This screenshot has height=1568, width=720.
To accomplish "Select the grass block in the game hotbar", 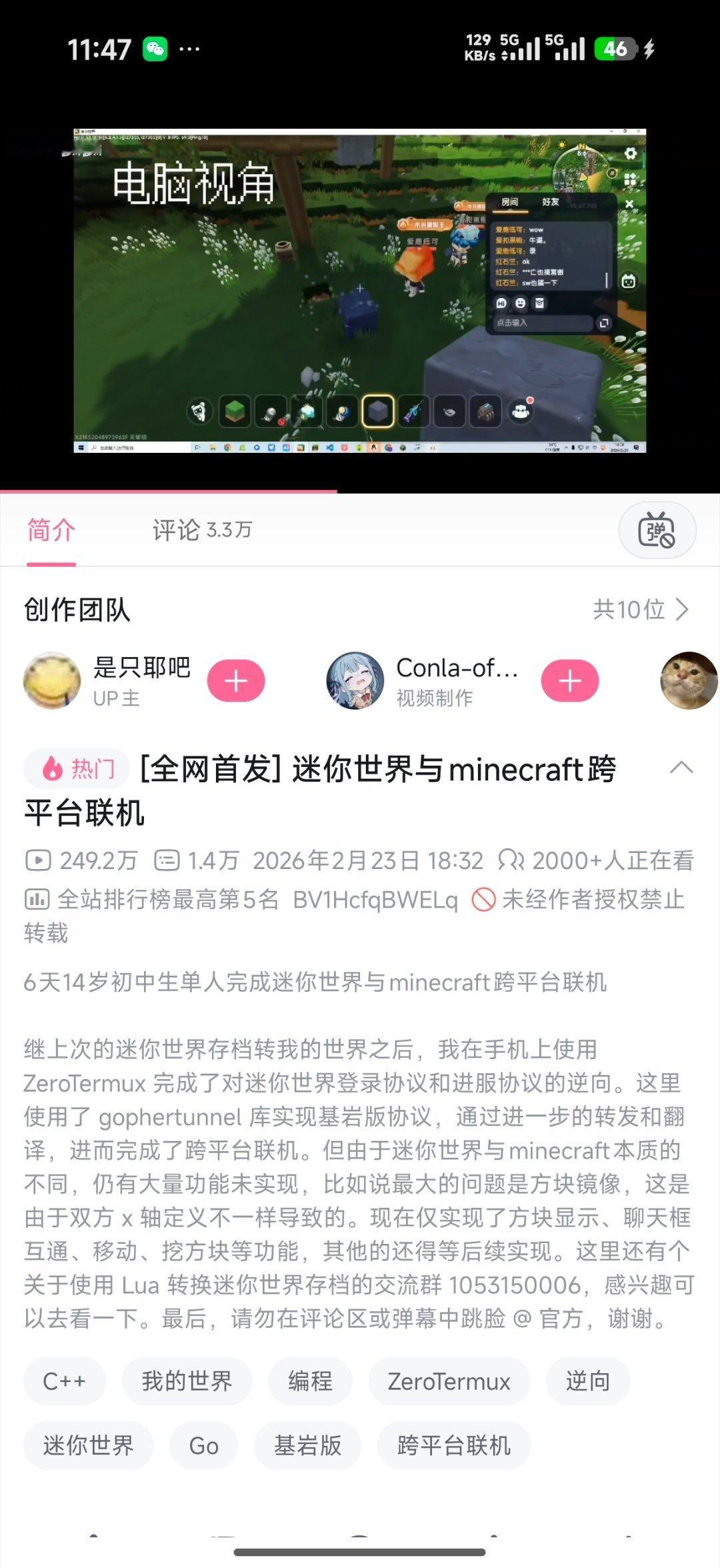I will point(234,410).
